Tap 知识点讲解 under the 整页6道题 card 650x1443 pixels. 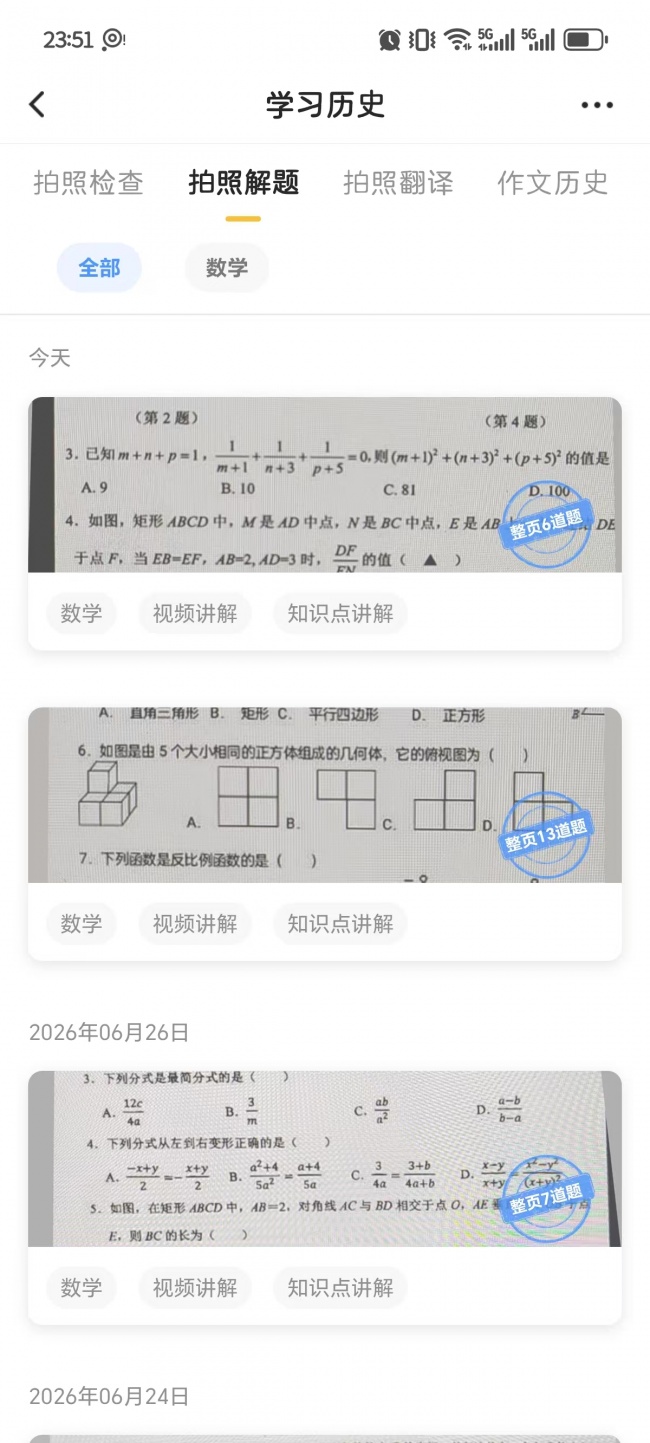340,613
